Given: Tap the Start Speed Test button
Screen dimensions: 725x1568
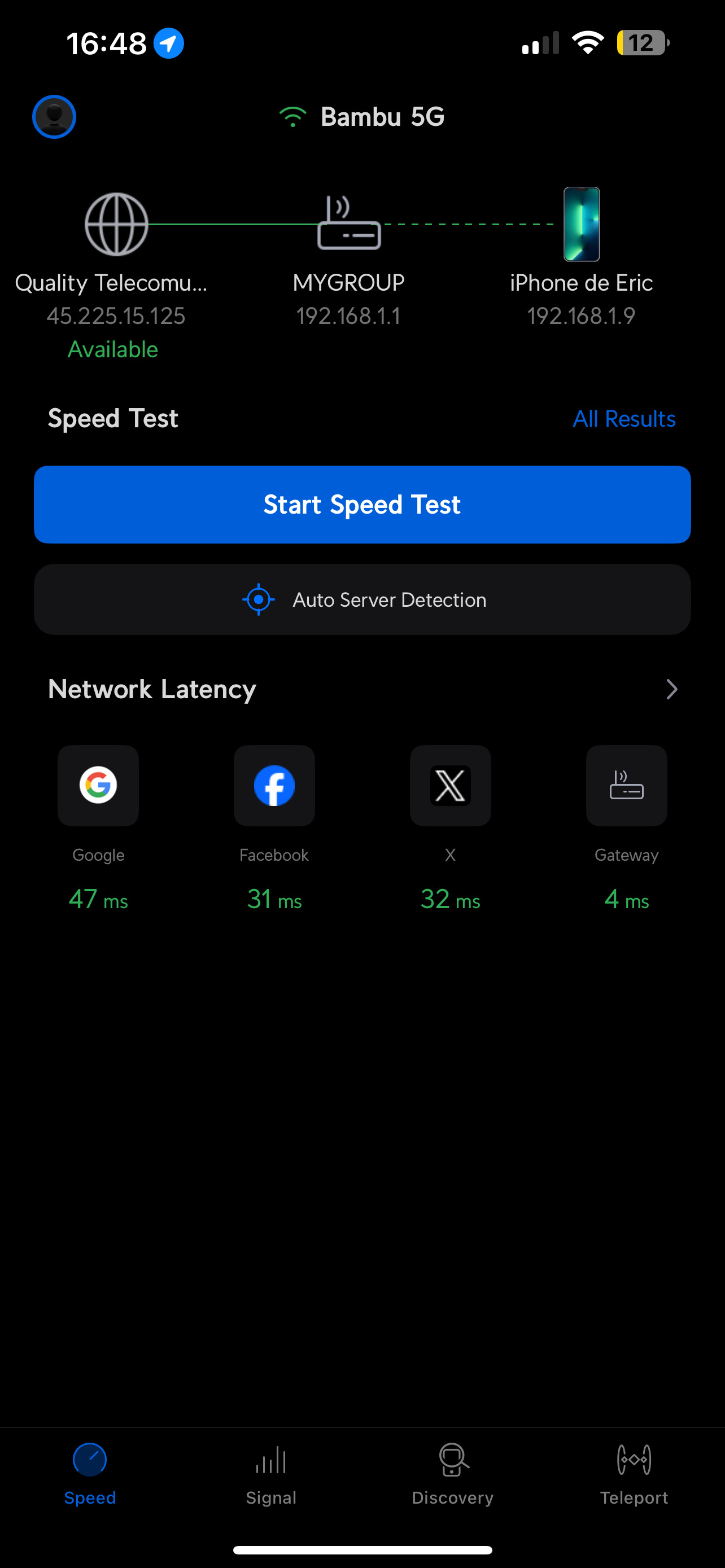Looking at the screenshot, I should coord(362,505).
